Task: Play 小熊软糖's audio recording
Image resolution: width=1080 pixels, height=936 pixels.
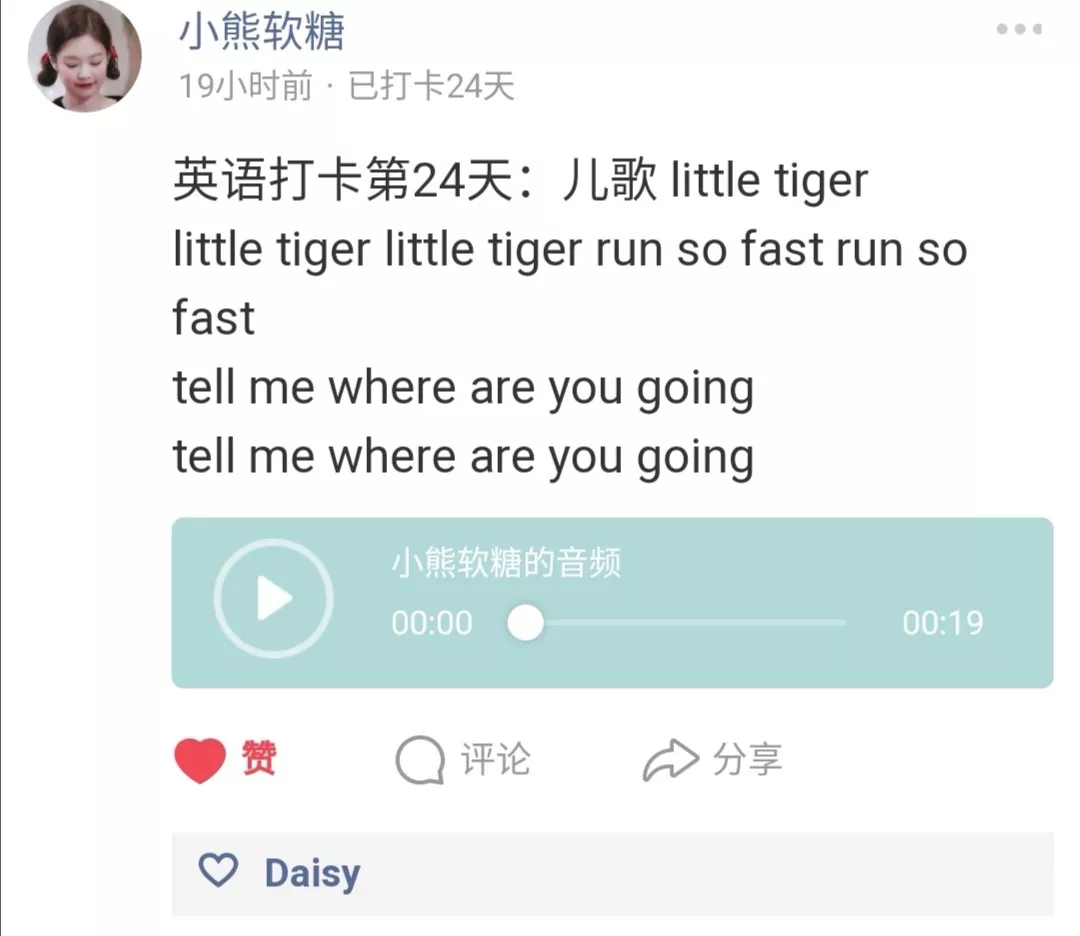Action: point(273,599)
